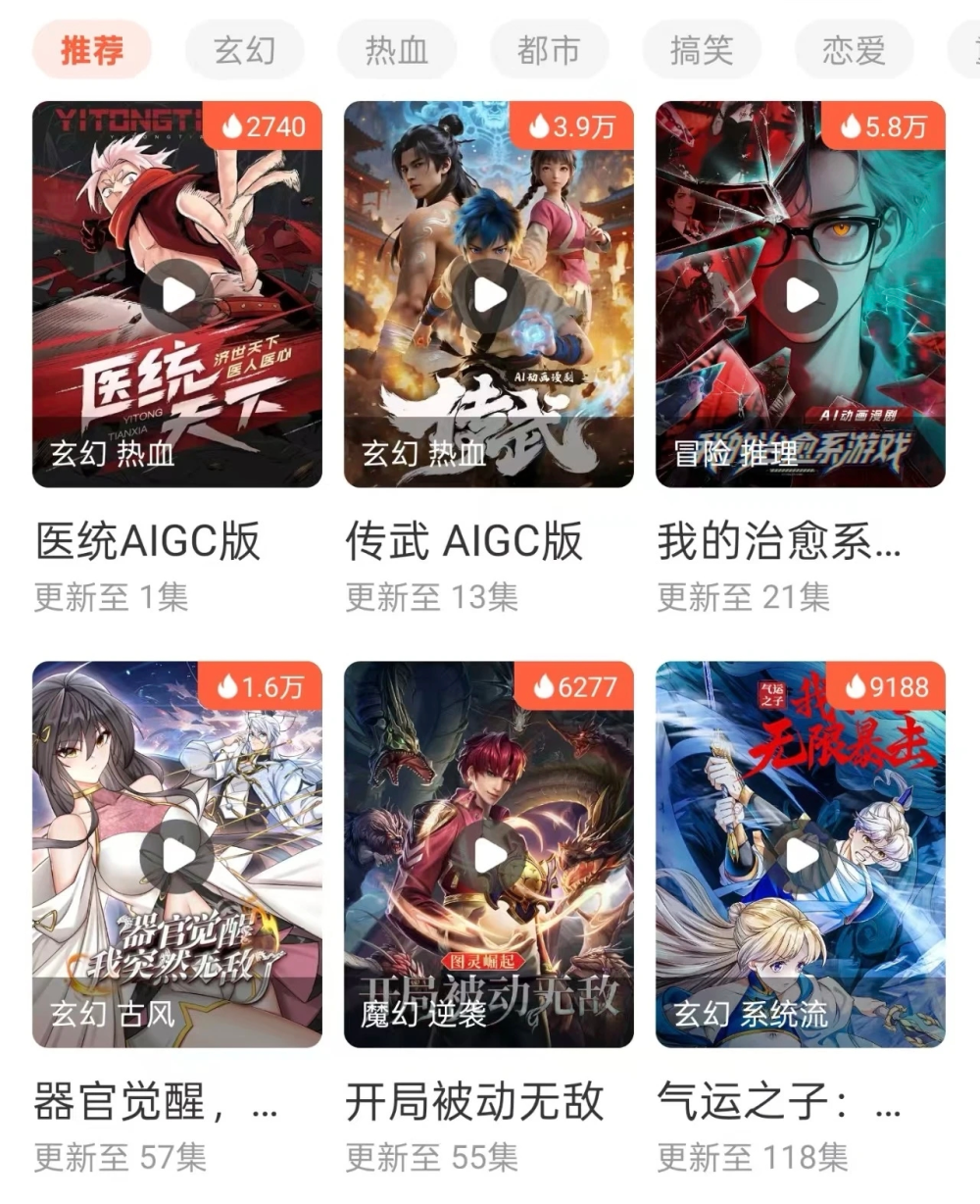The height and width of the screenshot is (1204, 980).
Task: Tap the play button on 传武 AIGC版
Action: tap(487, 291)
